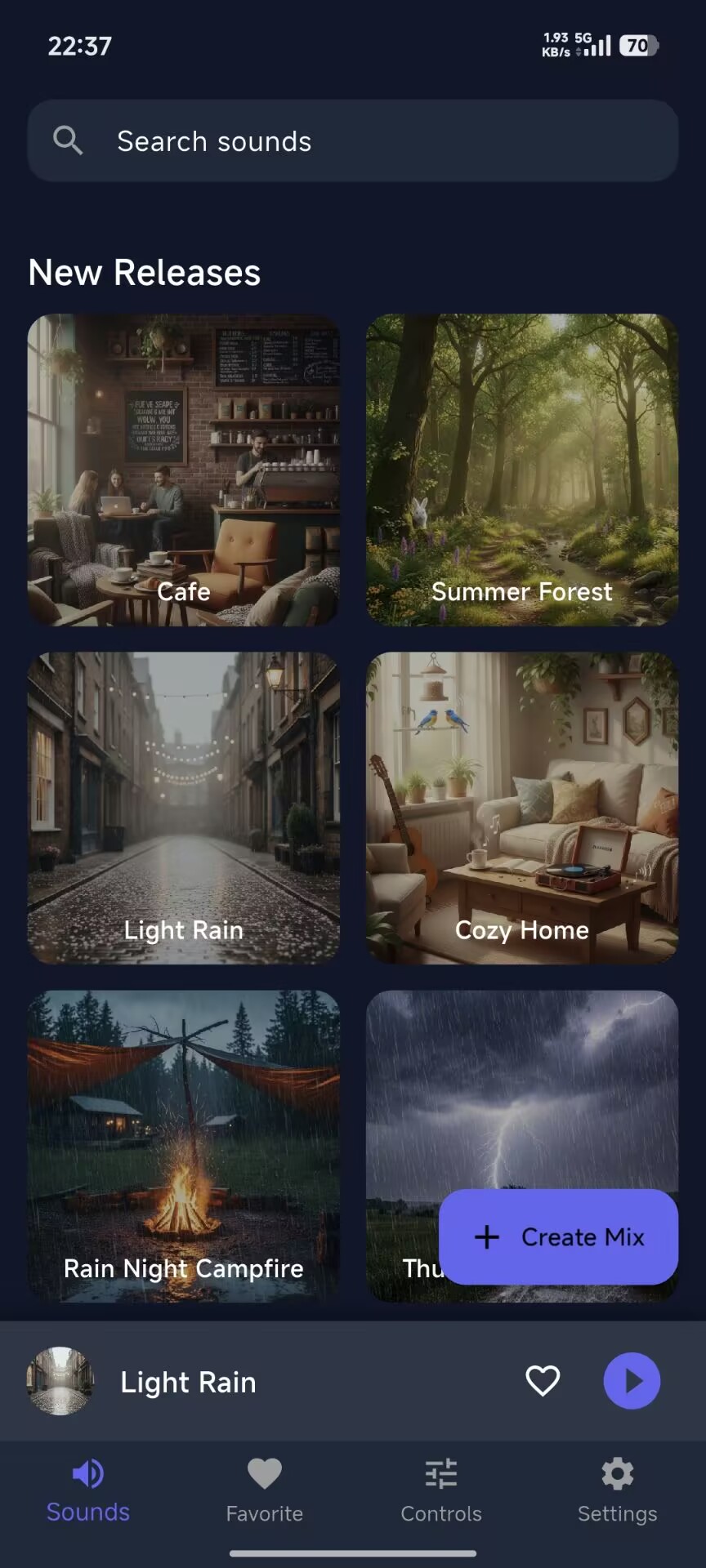The height and width of the screenshot is (1568, 706).
Task: Select the Sounds tab
Action: (88, 1490)
